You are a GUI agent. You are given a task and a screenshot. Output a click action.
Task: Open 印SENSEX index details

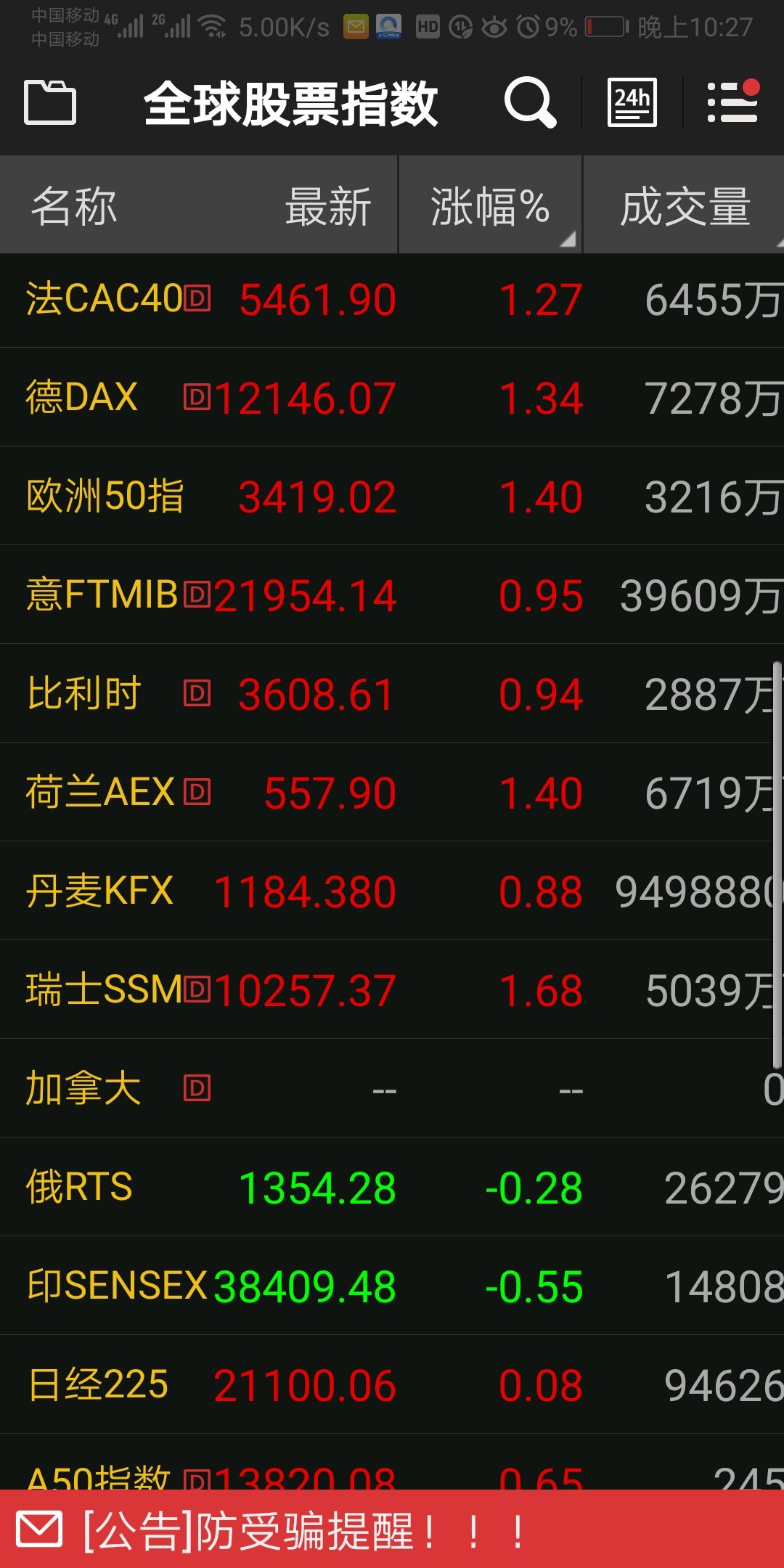click(x=392, y=1286)
